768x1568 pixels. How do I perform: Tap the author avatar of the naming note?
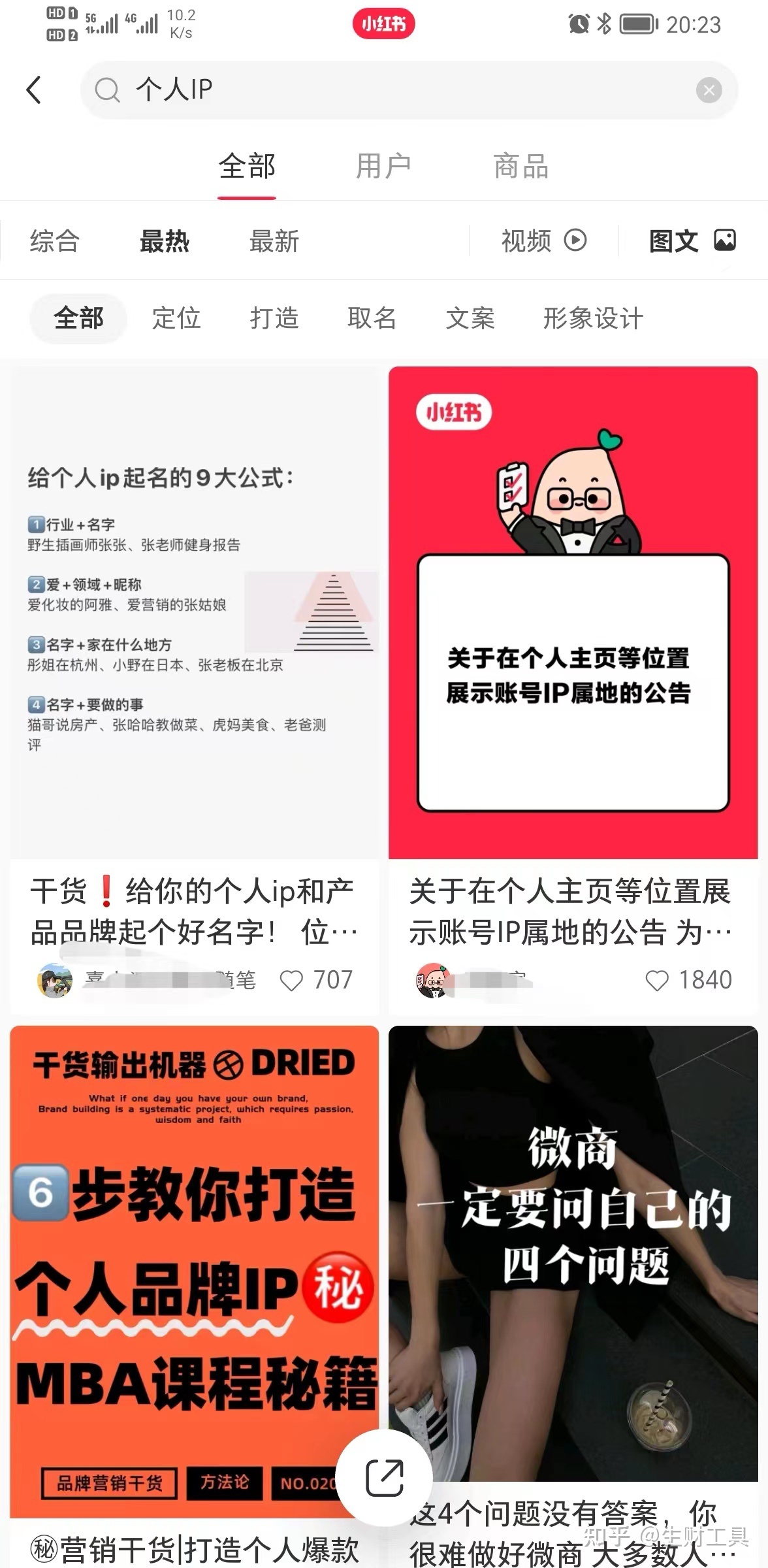point(54,979)
